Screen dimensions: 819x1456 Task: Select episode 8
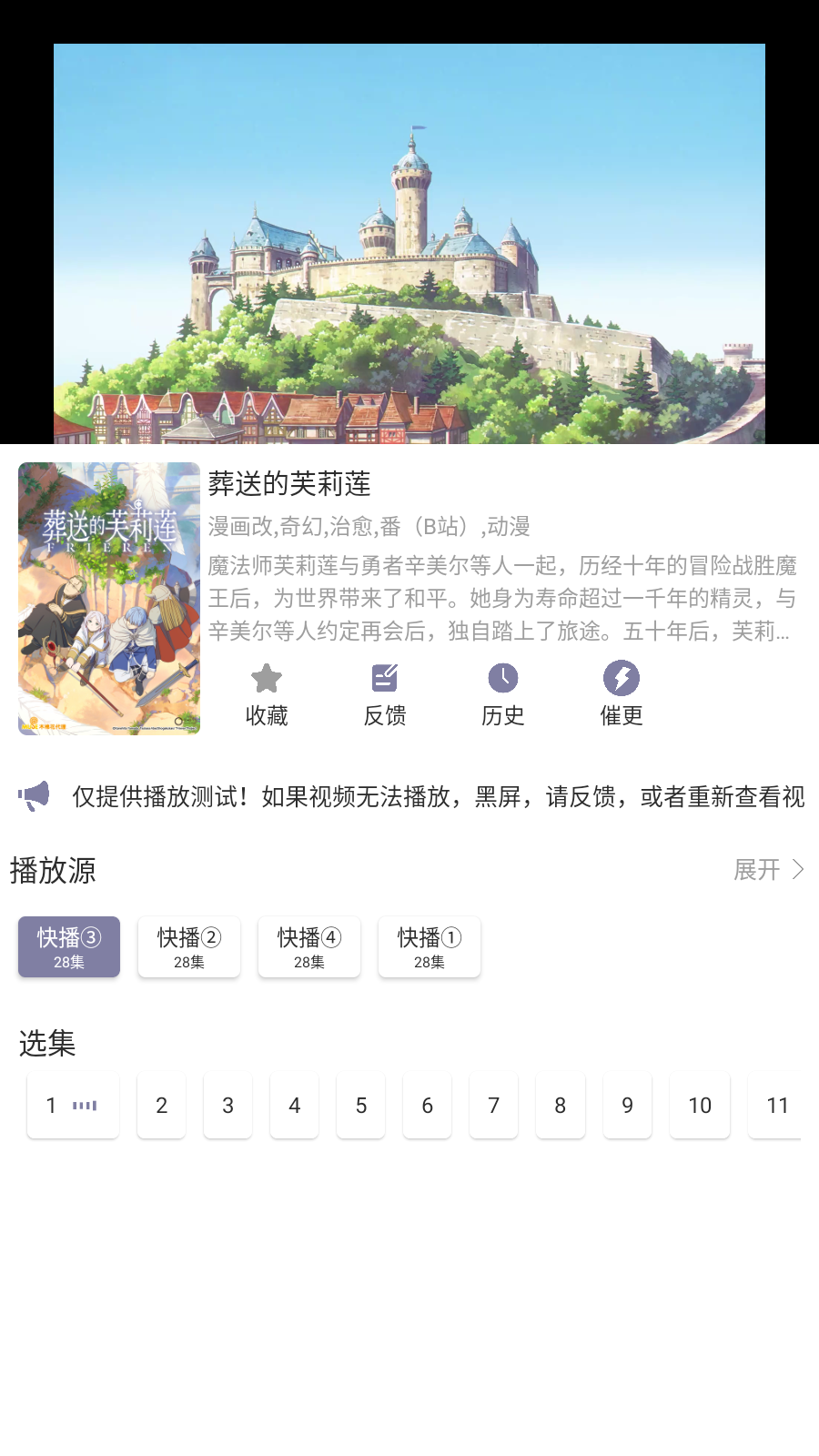(561, 1106)
